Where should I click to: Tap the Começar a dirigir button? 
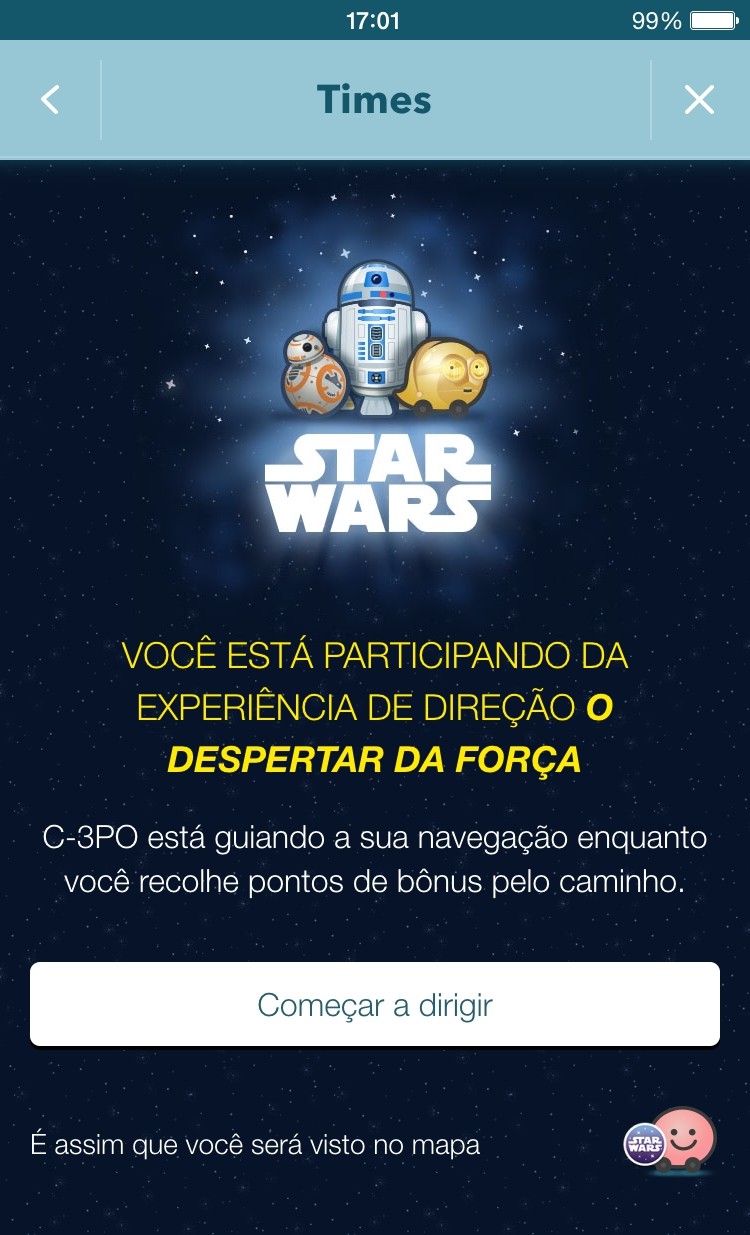click(x=375, y=1004)
